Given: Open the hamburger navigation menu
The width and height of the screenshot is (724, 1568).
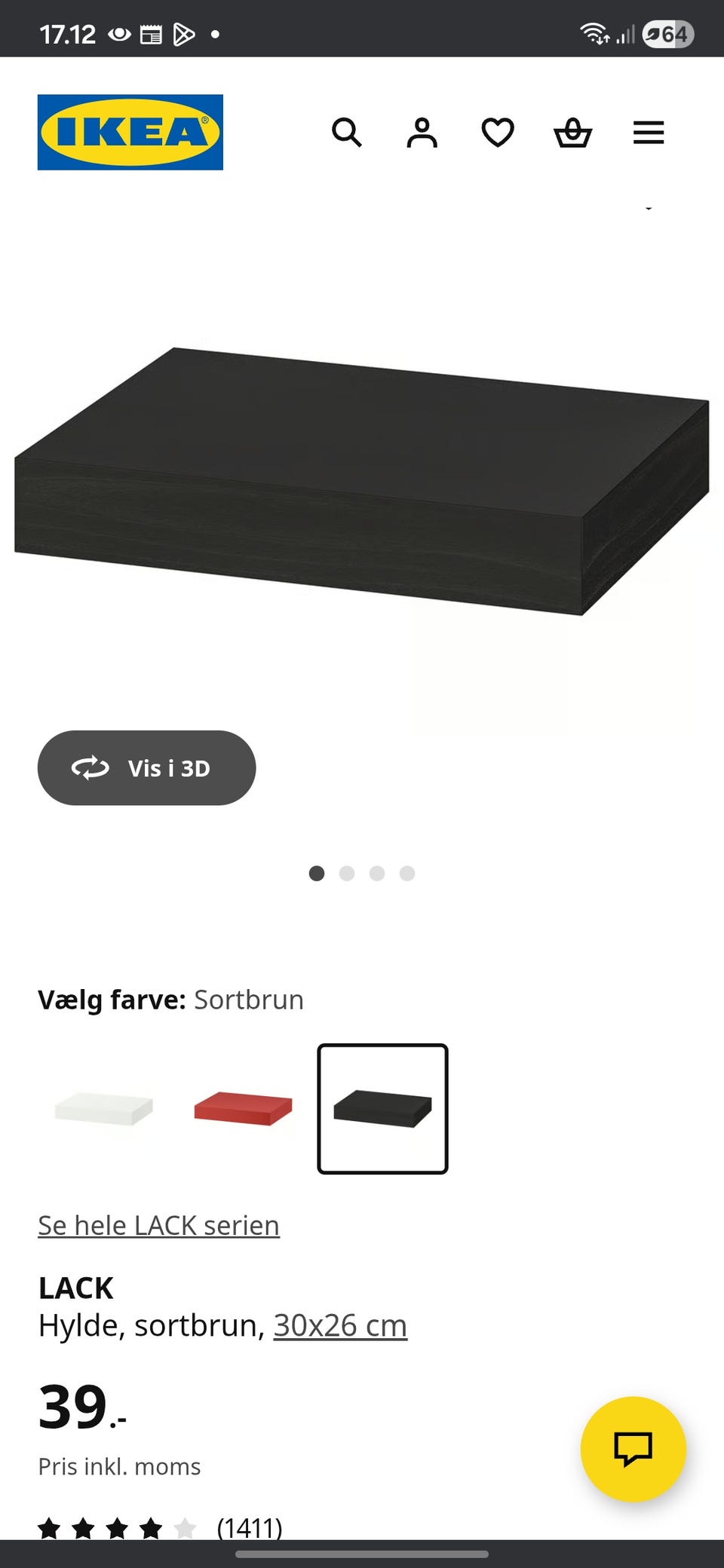Looking at the screenshot, I should (x=648, y=133).
